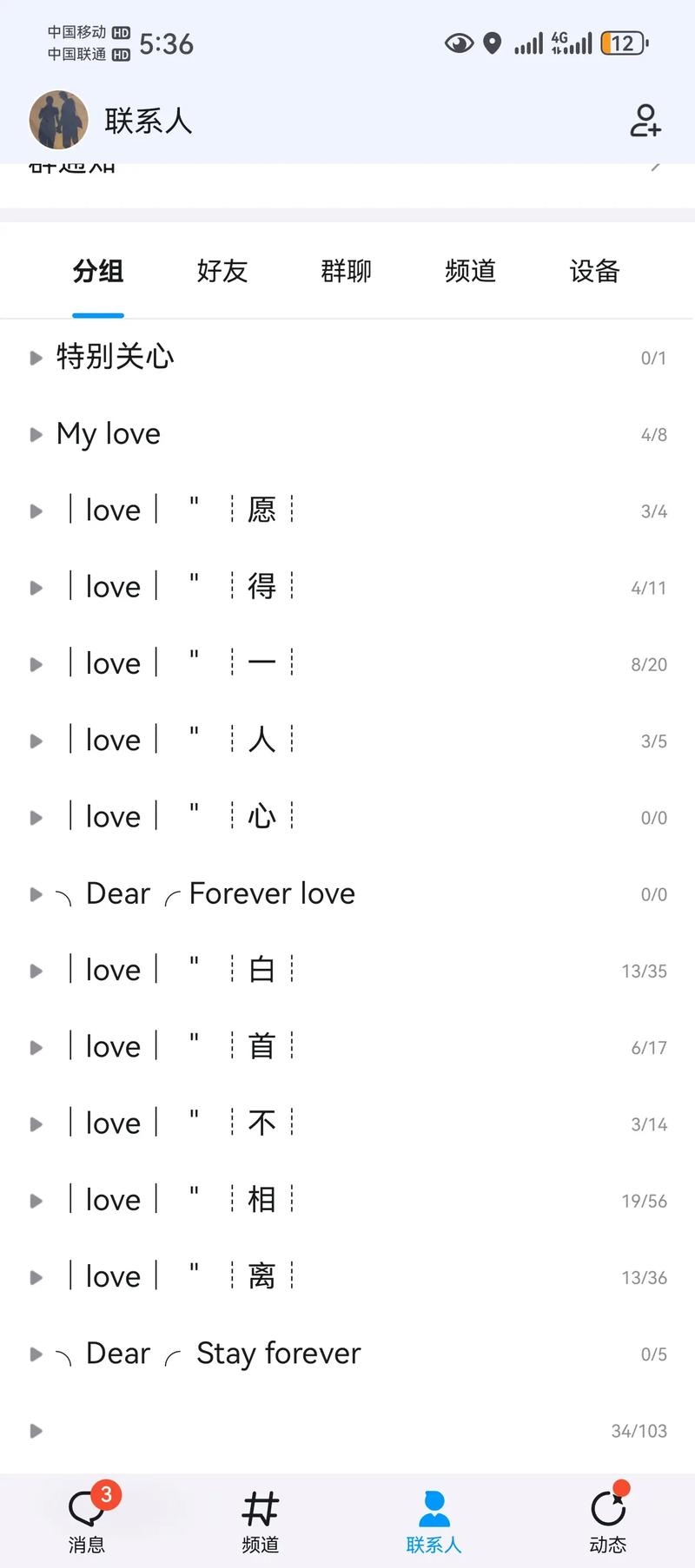Tap the add contact icon
This screenshot has height=1568, width=695.
pos(645,121)
